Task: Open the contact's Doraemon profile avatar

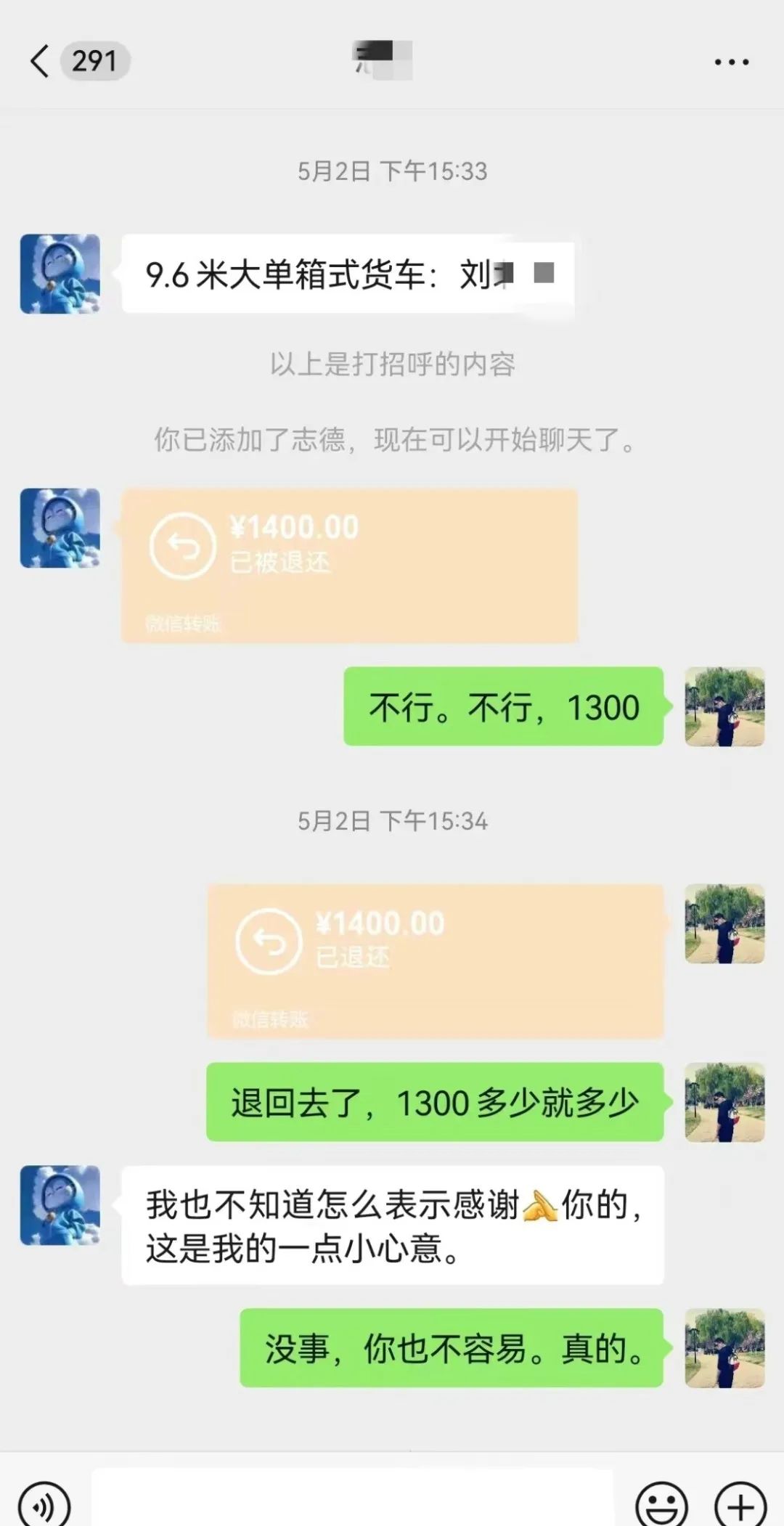Action: 58,276
